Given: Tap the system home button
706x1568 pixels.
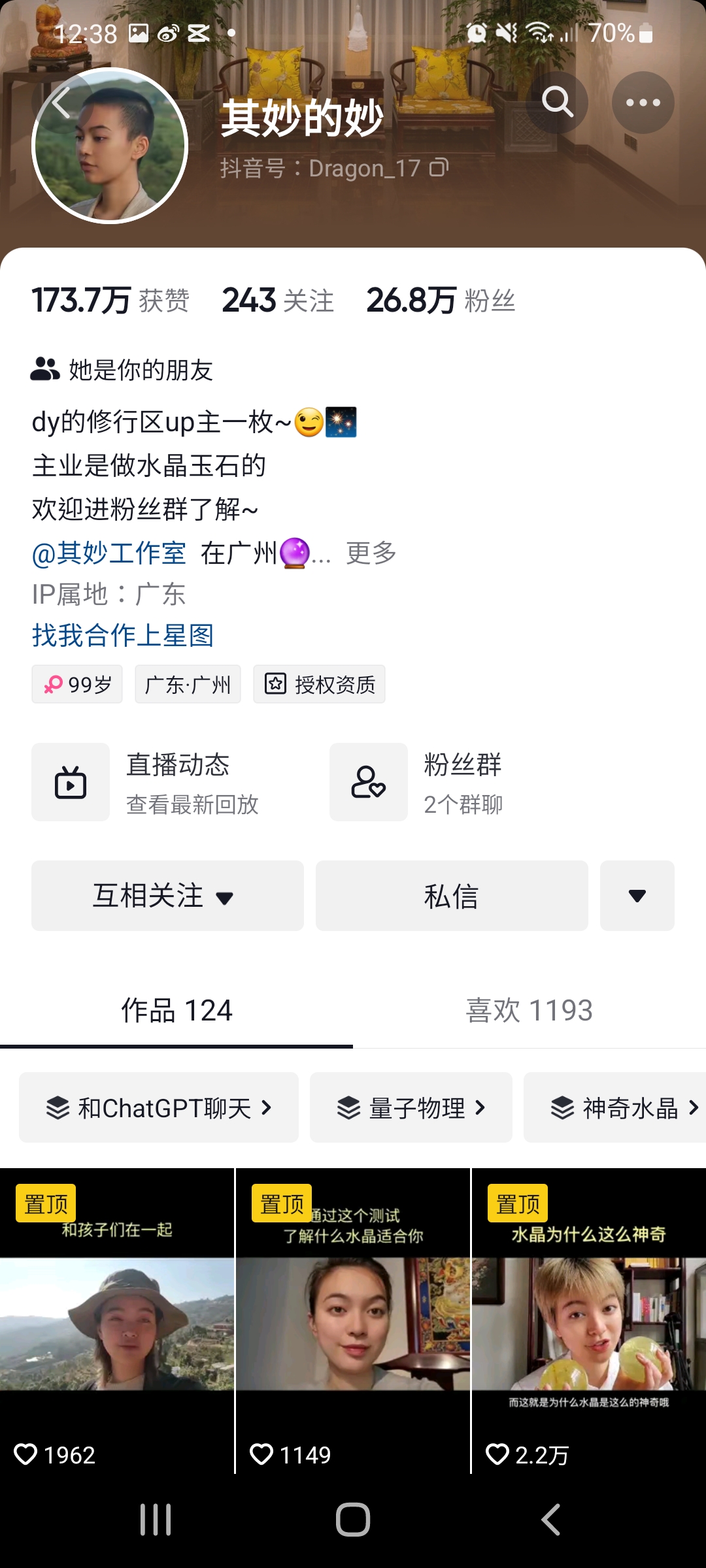Looking at the screenshot, I should point(353,1520).
